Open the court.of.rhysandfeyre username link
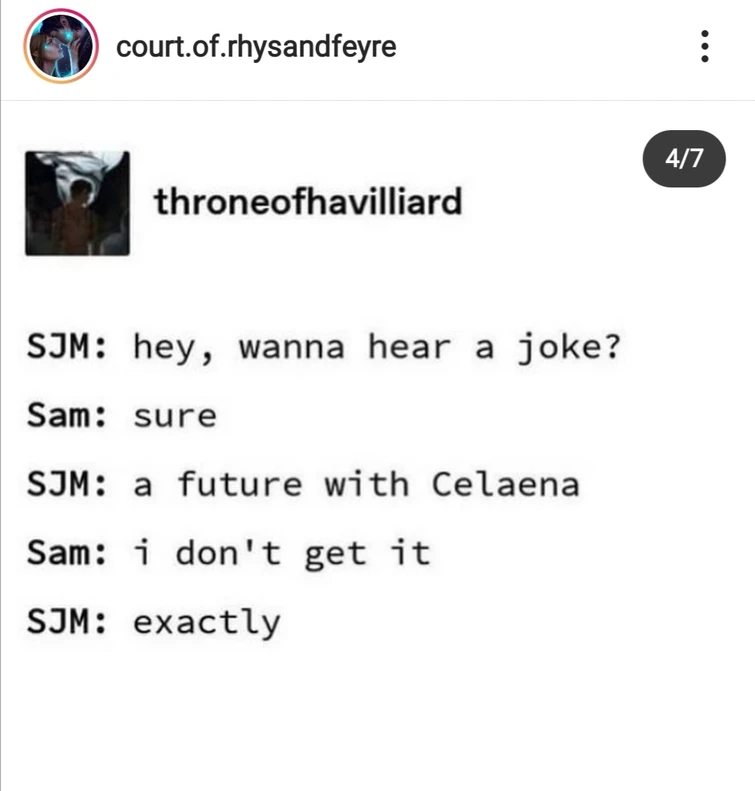 (256, 46)
